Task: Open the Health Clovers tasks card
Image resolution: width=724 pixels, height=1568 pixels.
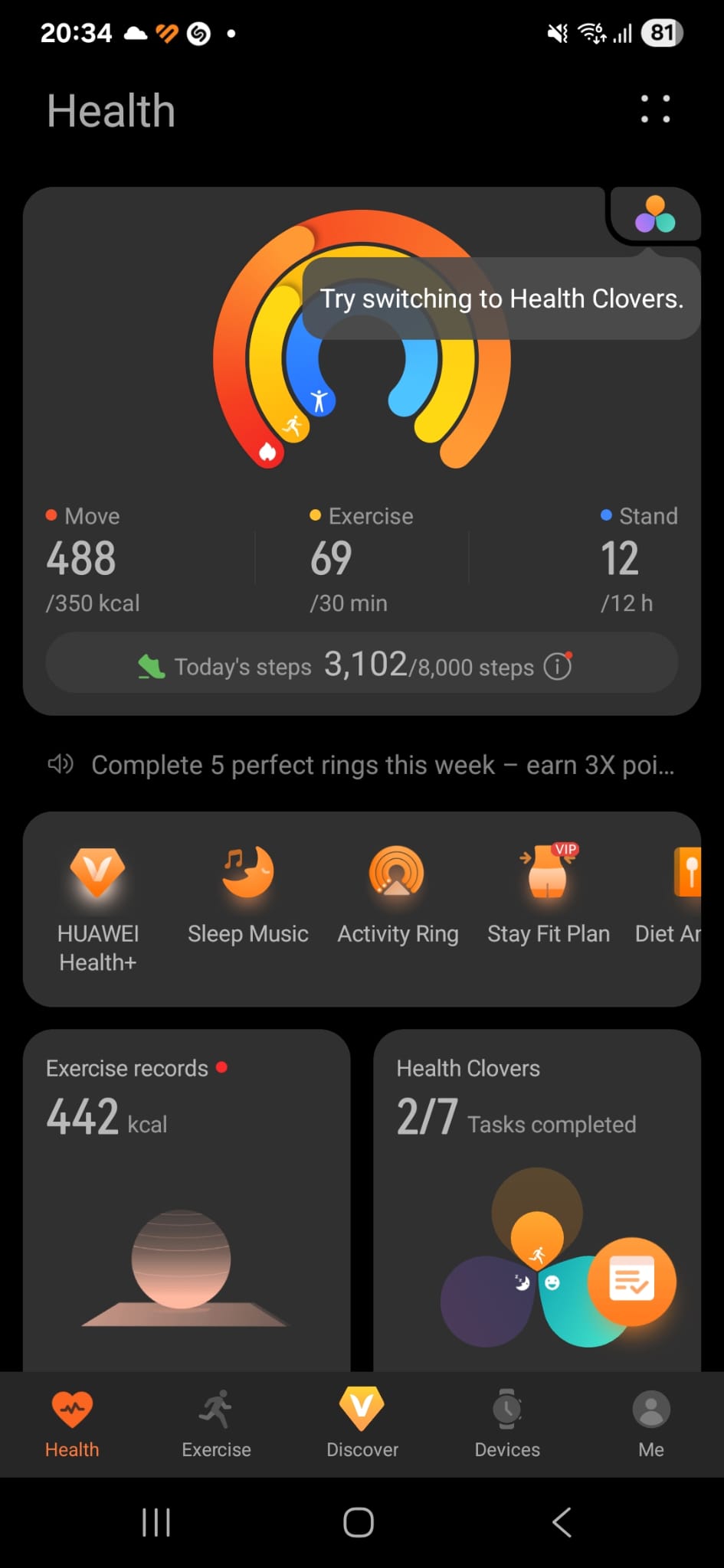Action: tap(498, 1148)
